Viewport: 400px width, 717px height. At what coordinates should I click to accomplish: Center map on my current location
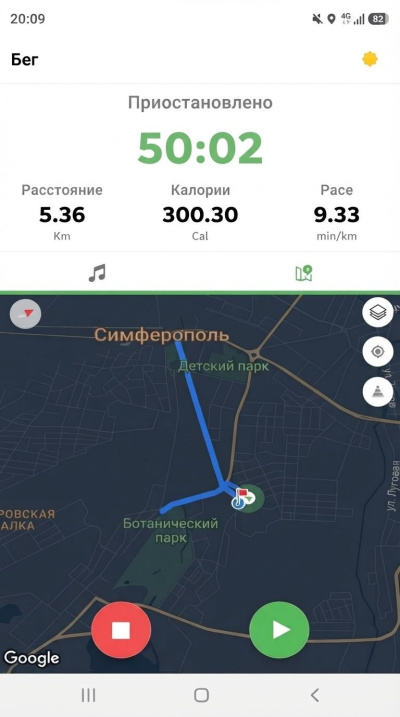tap(378, 352)
